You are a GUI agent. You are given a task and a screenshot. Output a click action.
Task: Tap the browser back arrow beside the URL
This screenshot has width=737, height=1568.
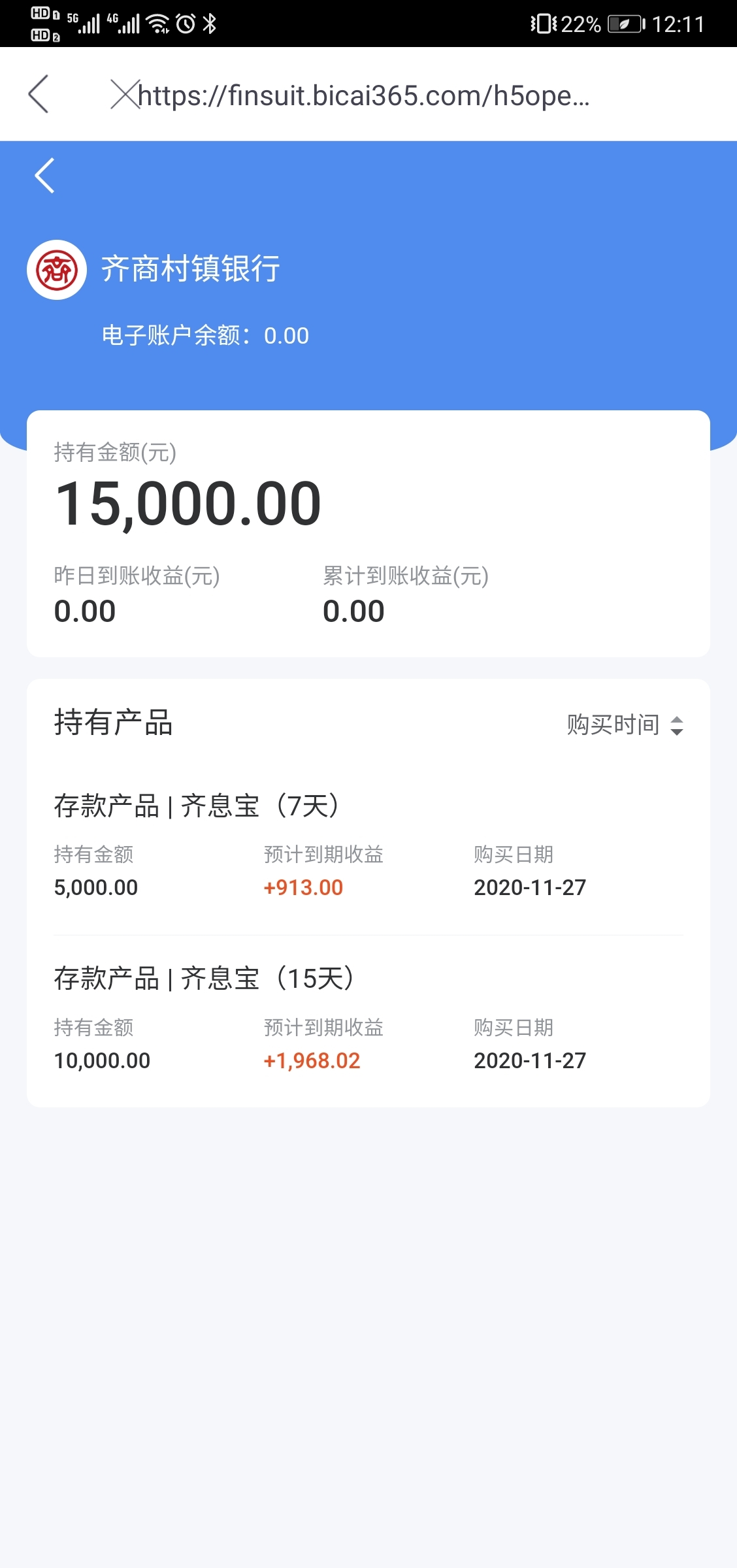[x=39, y=94]
